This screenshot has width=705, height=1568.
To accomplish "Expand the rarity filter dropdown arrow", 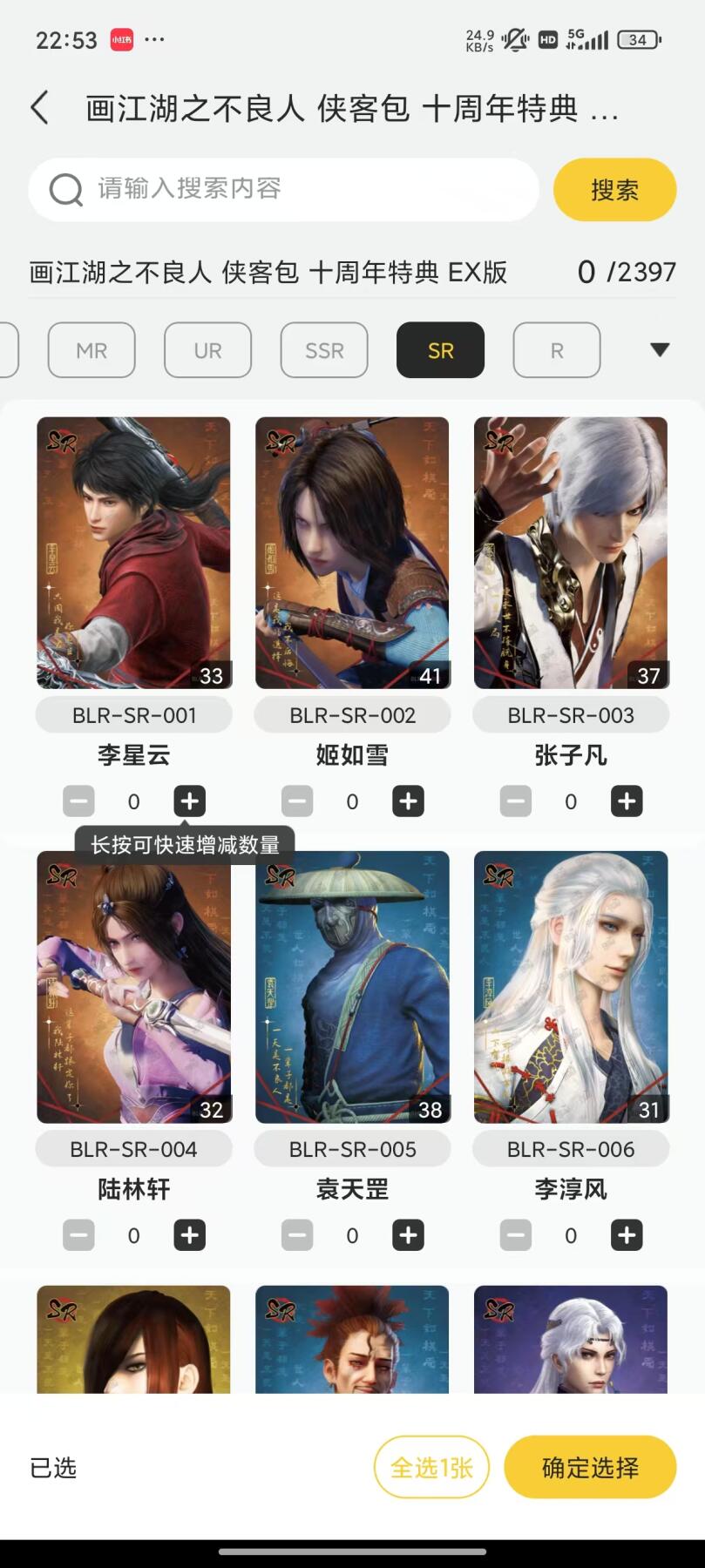I will click(x=660, y=349).
